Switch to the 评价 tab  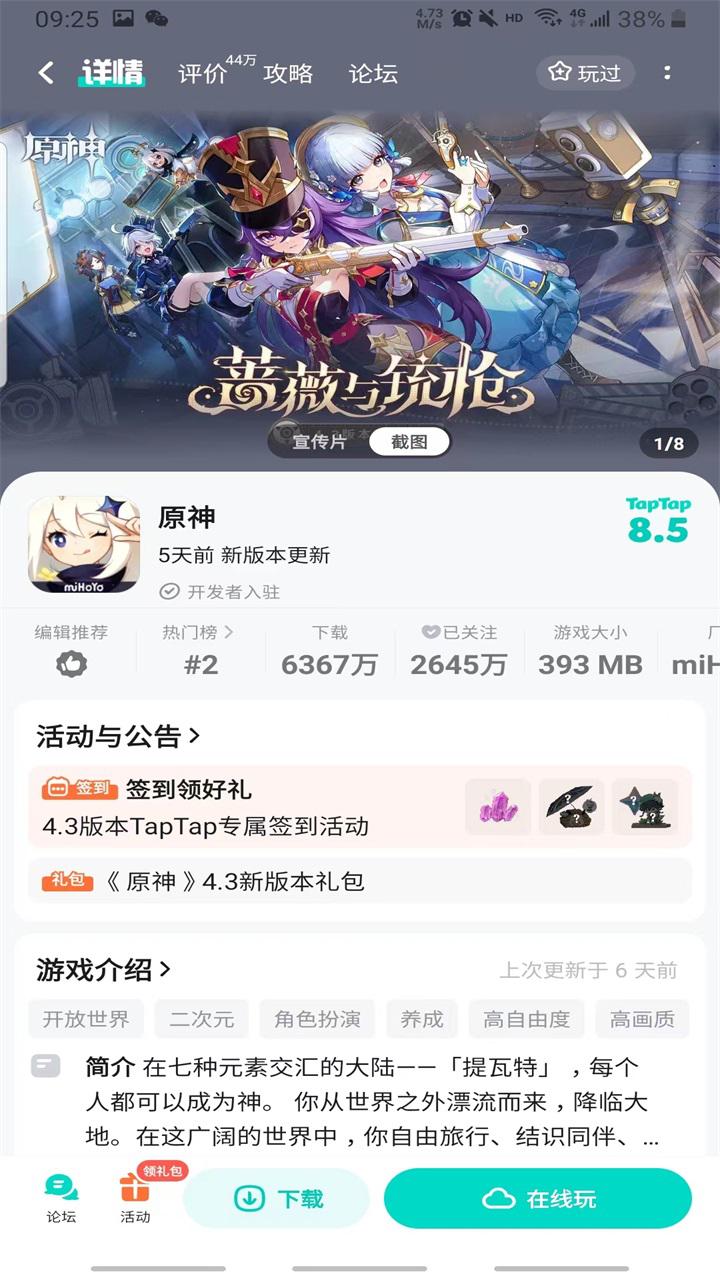[x=203, y=73]
